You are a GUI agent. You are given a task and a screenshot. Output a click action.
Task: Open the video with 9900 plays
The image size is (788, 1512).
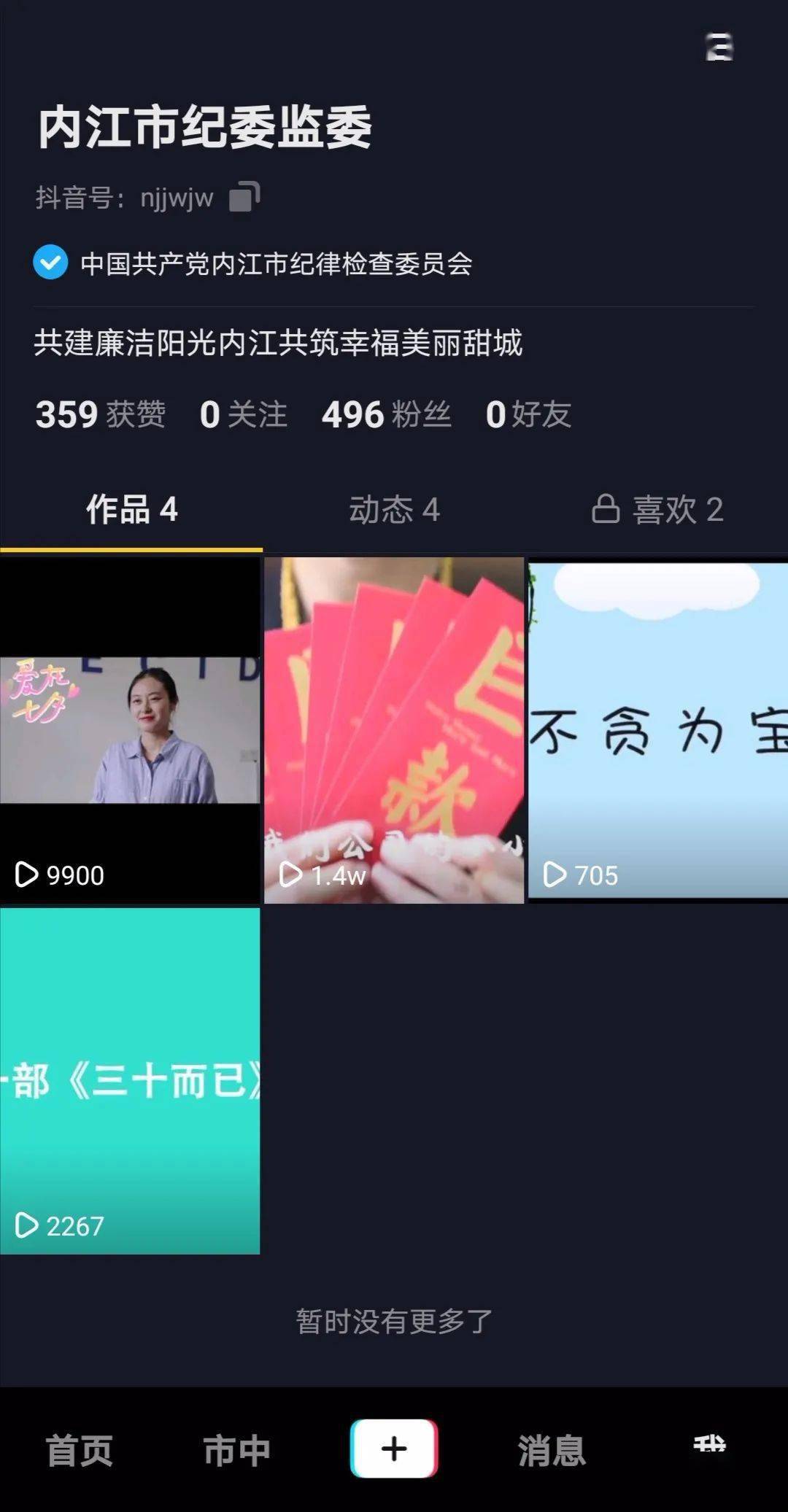[x=130, y=730]
